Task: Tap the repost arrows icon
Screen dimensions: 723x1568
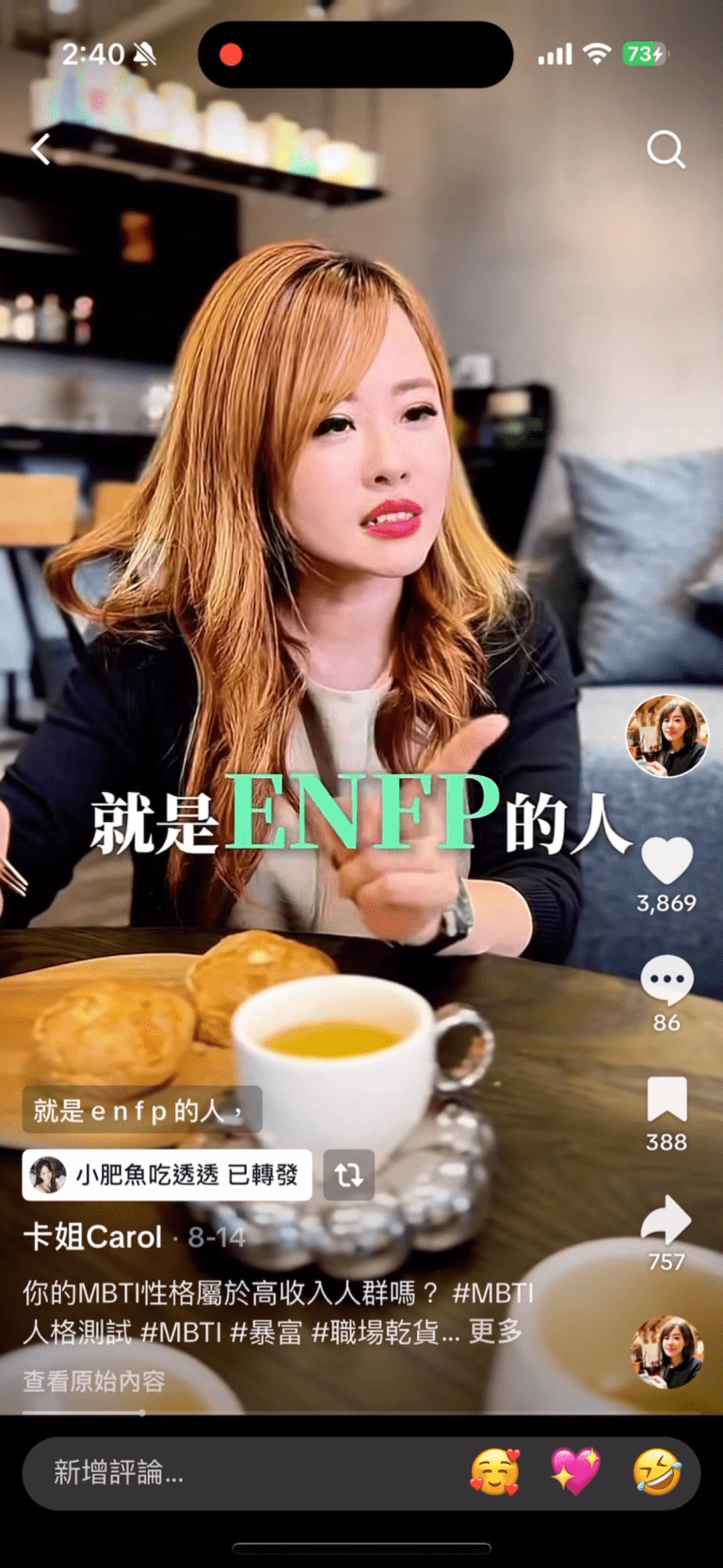Action: pos(348,1174)
